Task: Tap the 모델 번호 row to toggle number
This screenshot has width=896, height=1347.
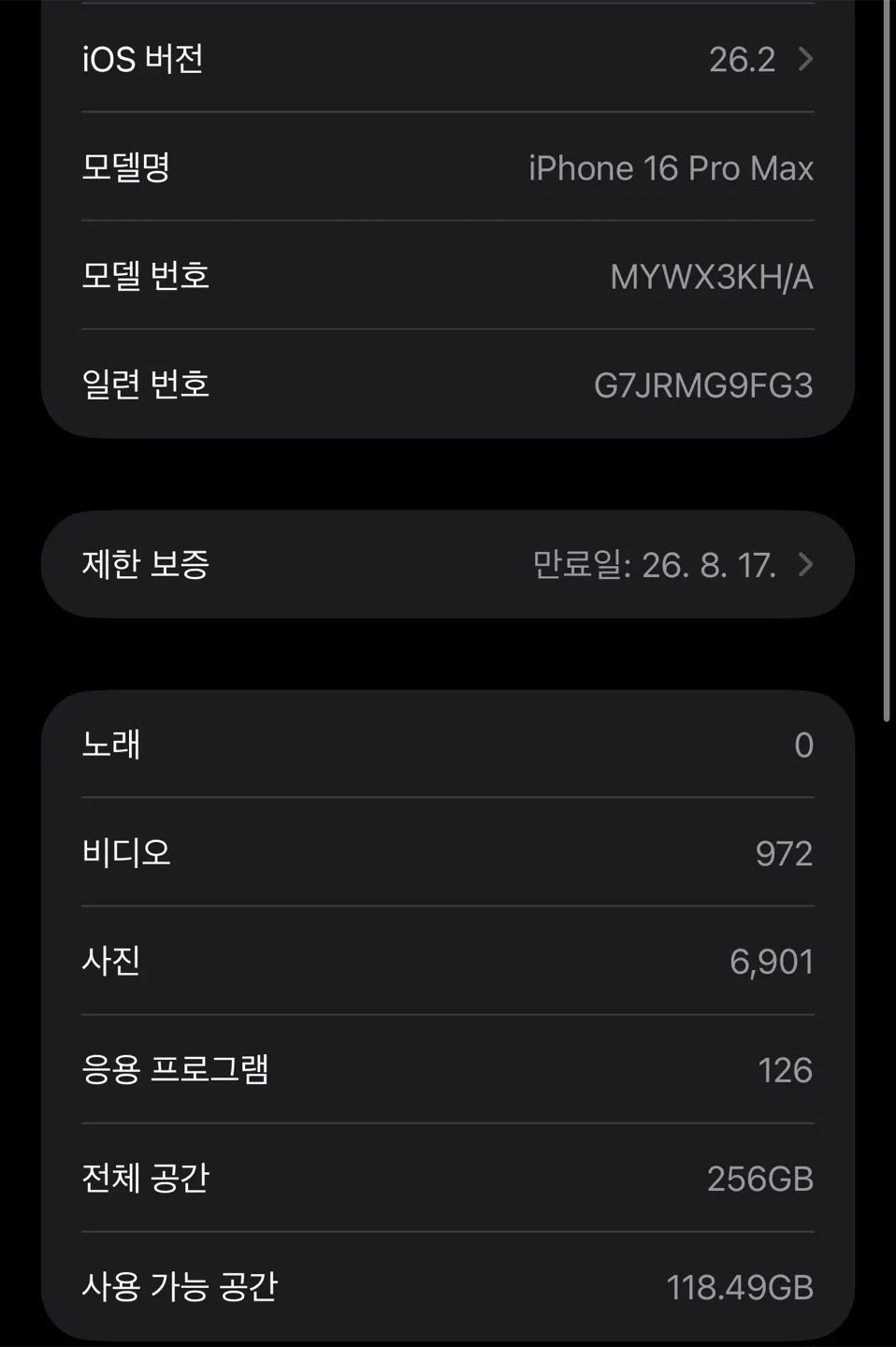Action: click(447, 276)
